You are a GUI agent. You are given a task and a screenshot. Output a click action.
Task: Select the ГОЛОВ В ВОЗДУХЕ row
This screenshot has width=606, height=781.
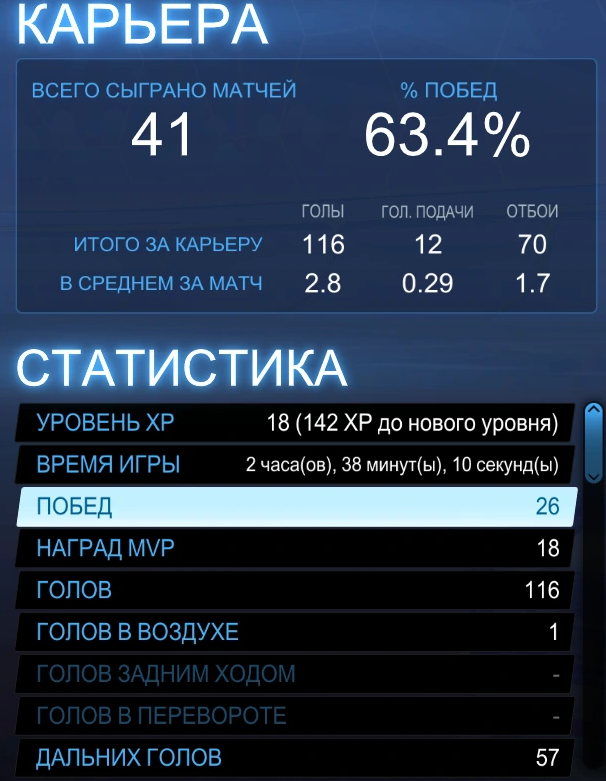295,632
